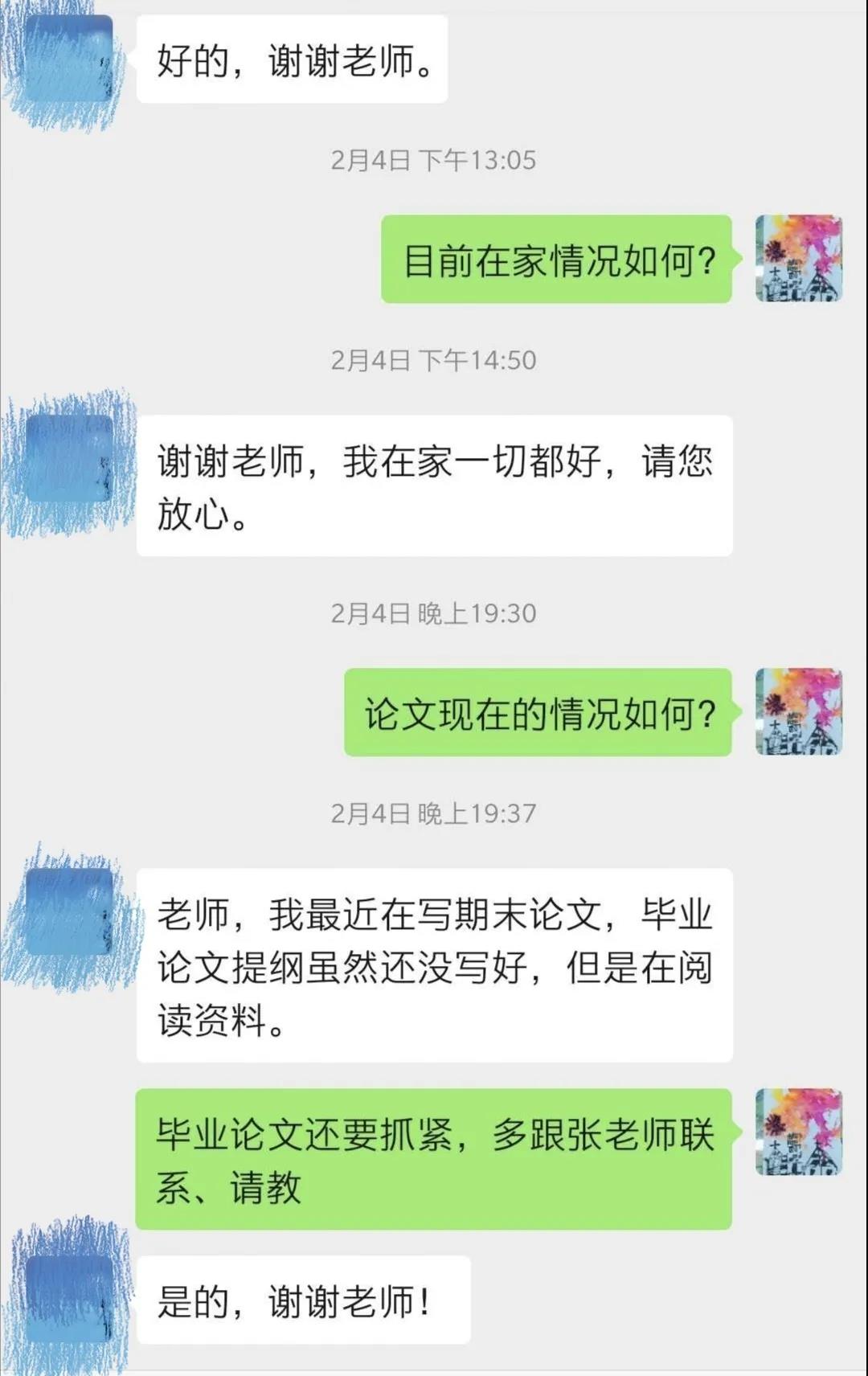Open the avatar next to "我在家一切都好"
The height and width of the screenshot is (1376, 868).
click(68, 460)
